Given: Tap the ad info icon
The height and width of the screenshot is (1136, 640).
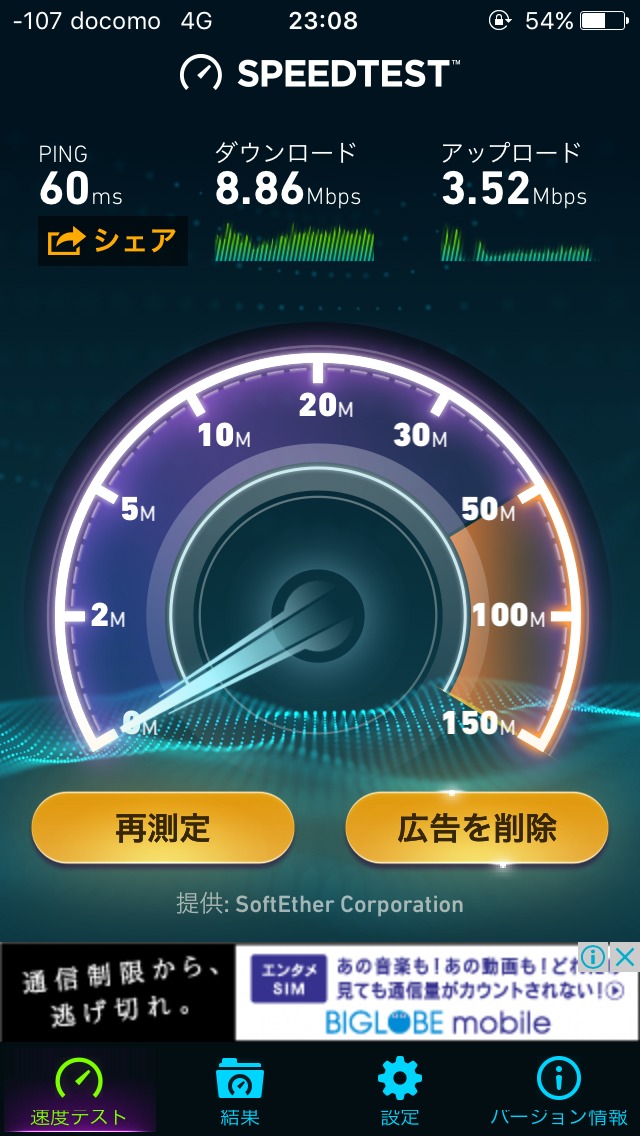Looking at the screenshot, I should (x=594, y=957).
